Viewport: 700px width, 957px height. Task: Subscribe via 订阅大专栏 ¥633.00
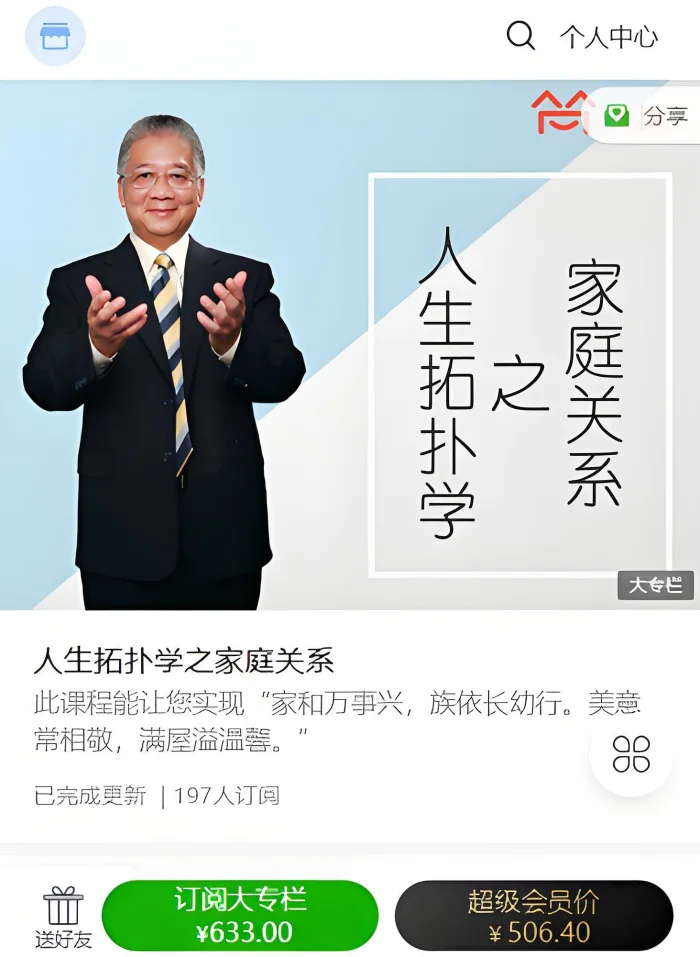240,916
